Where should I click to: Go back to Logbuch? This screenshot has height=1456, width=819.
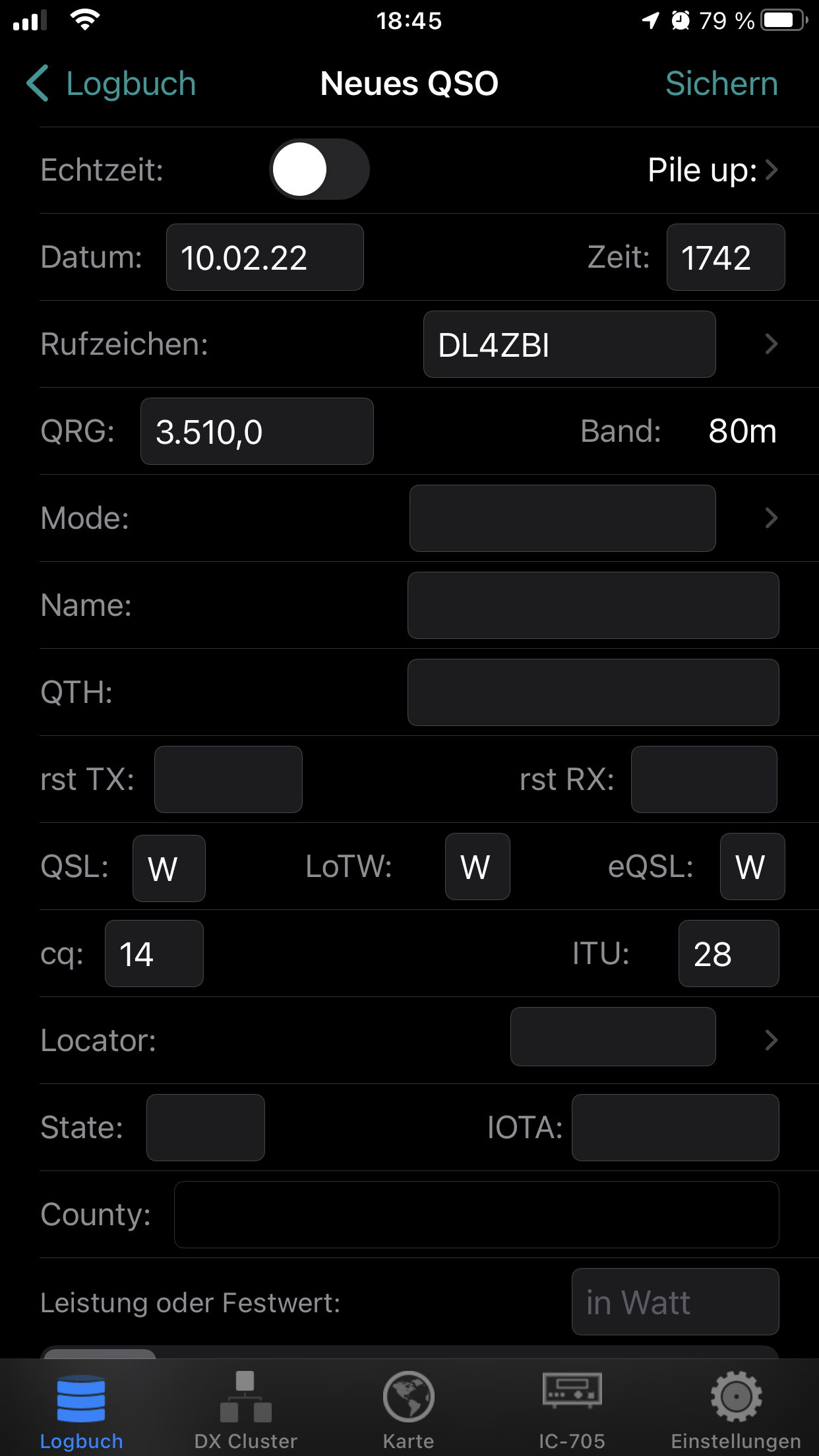click(111, 84)
